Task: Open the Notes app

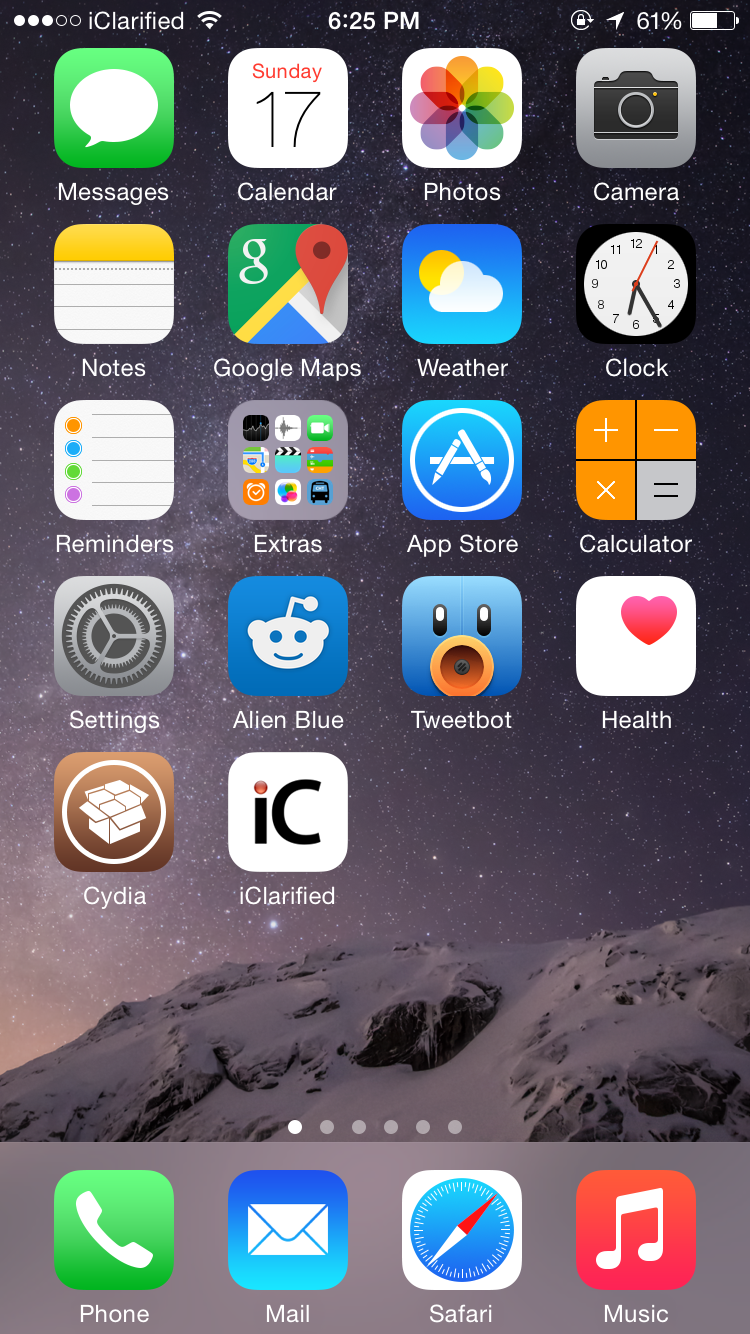Action: coord(114,284)
